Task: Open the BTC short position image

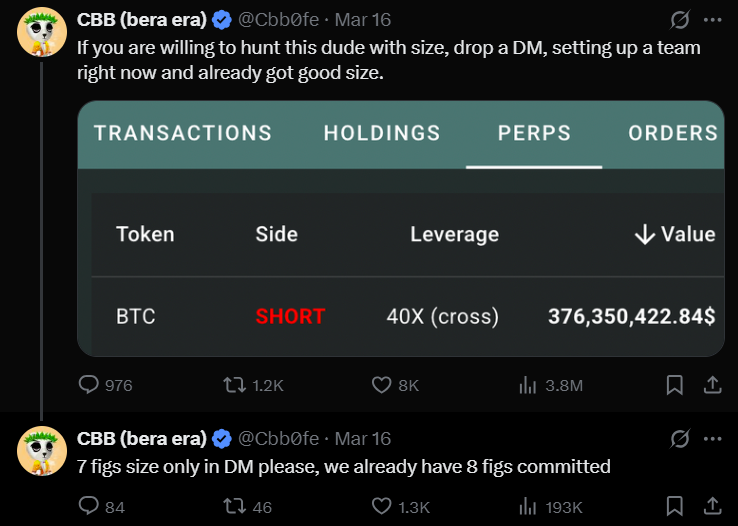Action: 400,228
